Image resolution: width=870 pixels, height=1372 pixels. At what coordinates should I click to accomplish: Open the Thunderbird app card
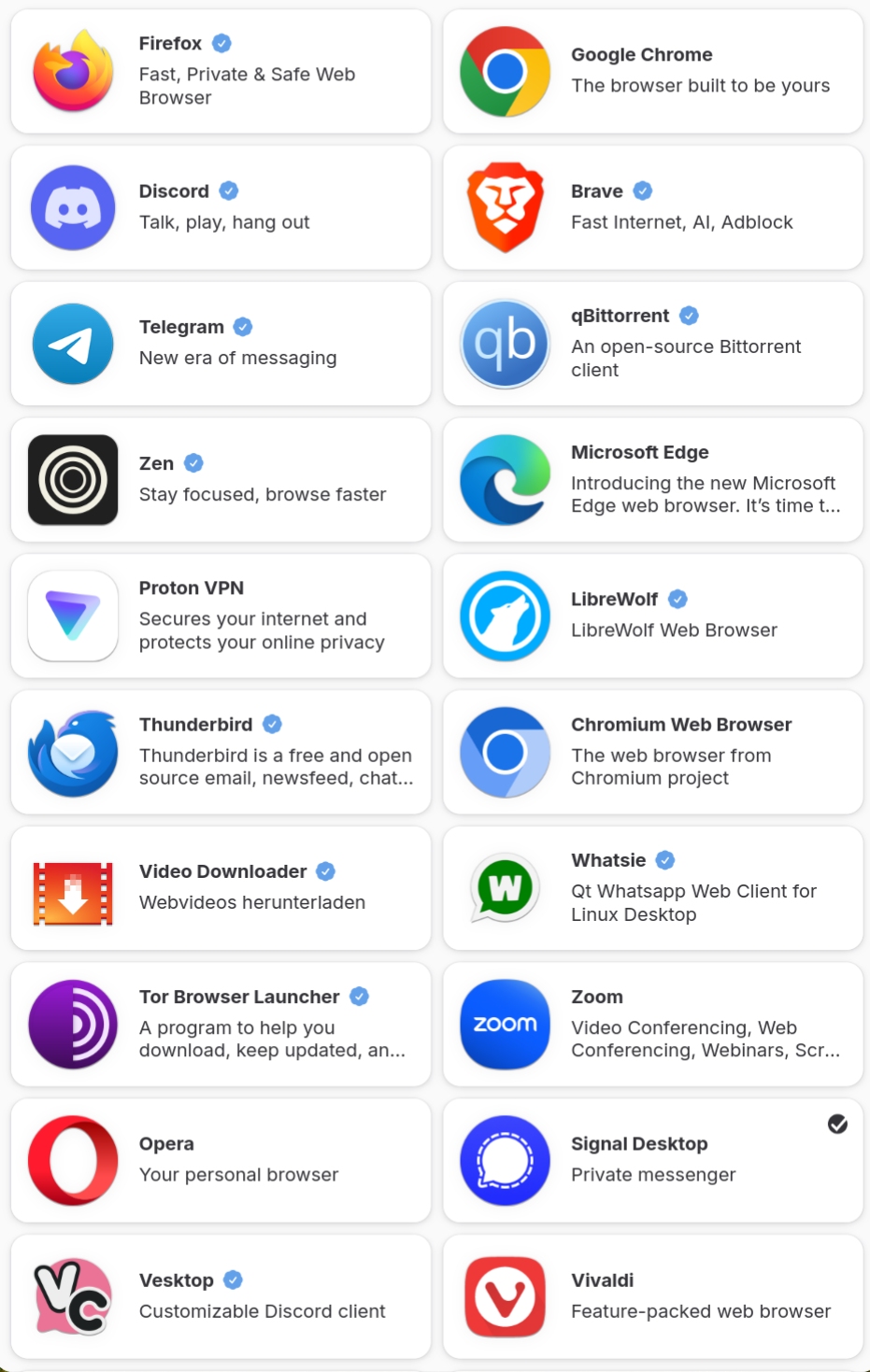point(221,752)
